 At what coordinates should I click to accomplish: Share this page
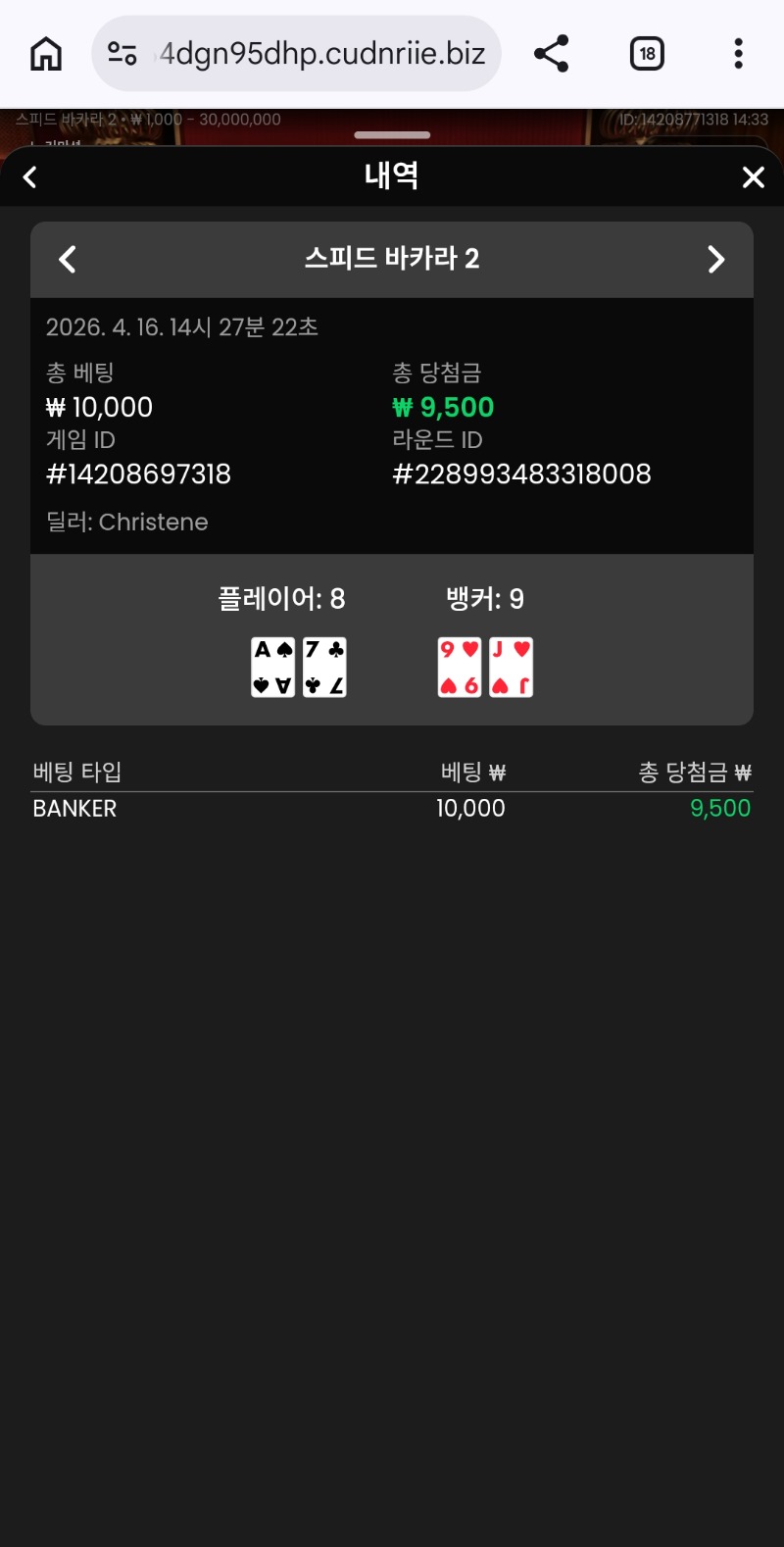pos(552,54)
